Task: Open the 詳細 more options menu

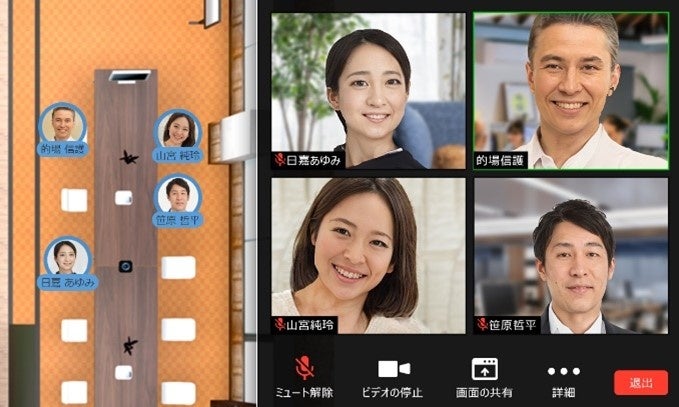Action: point(563,377)
